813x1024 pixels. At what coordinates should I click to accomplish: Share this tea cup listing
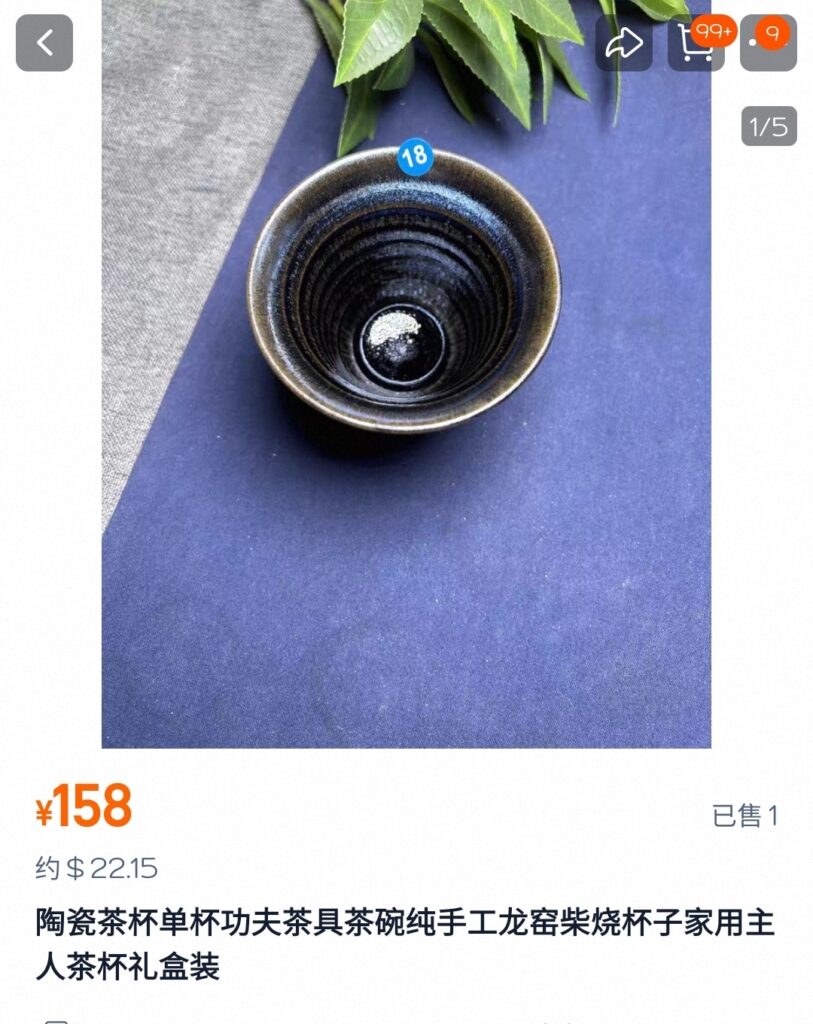pos(623,43)
